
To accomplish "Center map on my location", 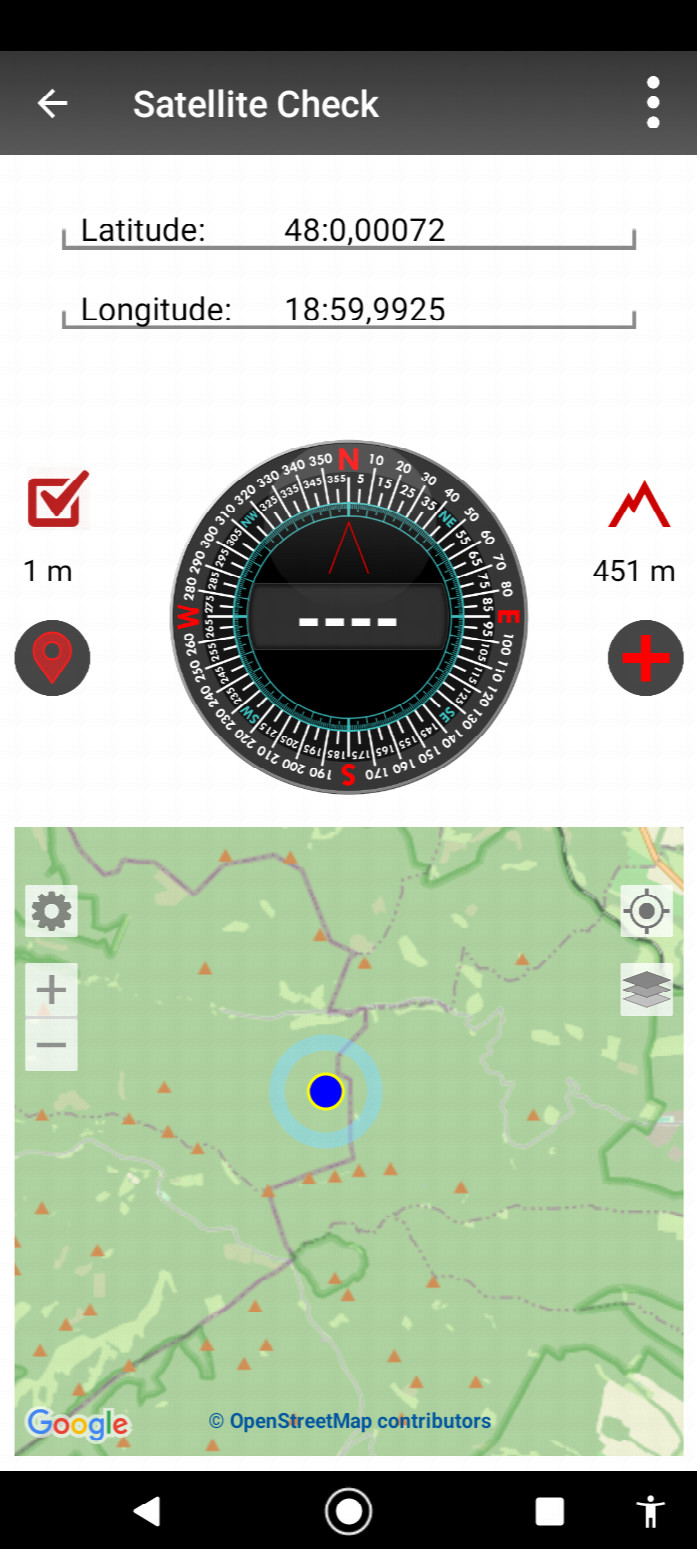I will tap(646, 911).
